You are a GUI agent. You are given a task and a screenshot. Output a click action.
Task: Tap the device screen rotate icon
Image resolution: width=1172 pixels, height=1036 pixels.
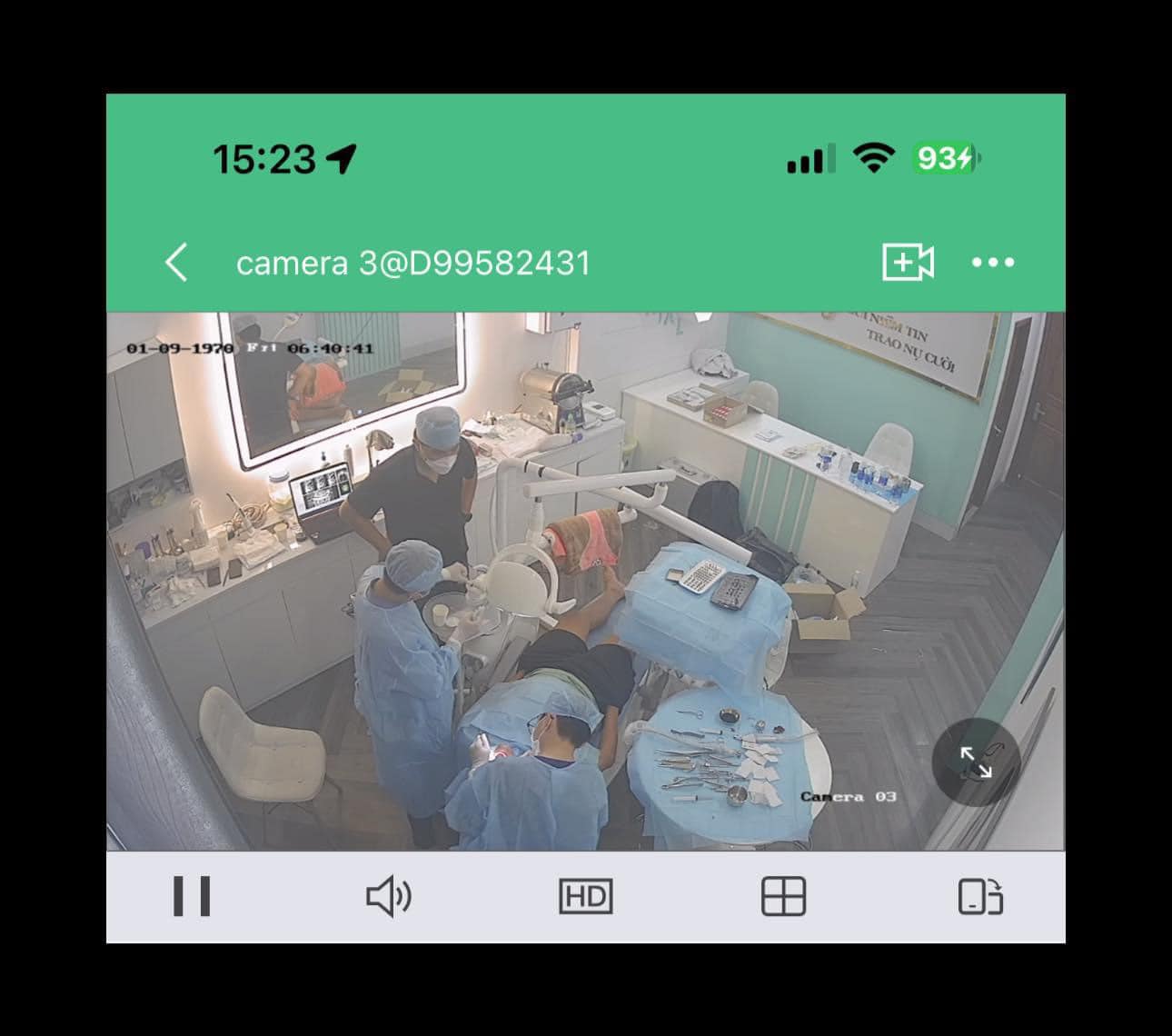click(979, 897)
